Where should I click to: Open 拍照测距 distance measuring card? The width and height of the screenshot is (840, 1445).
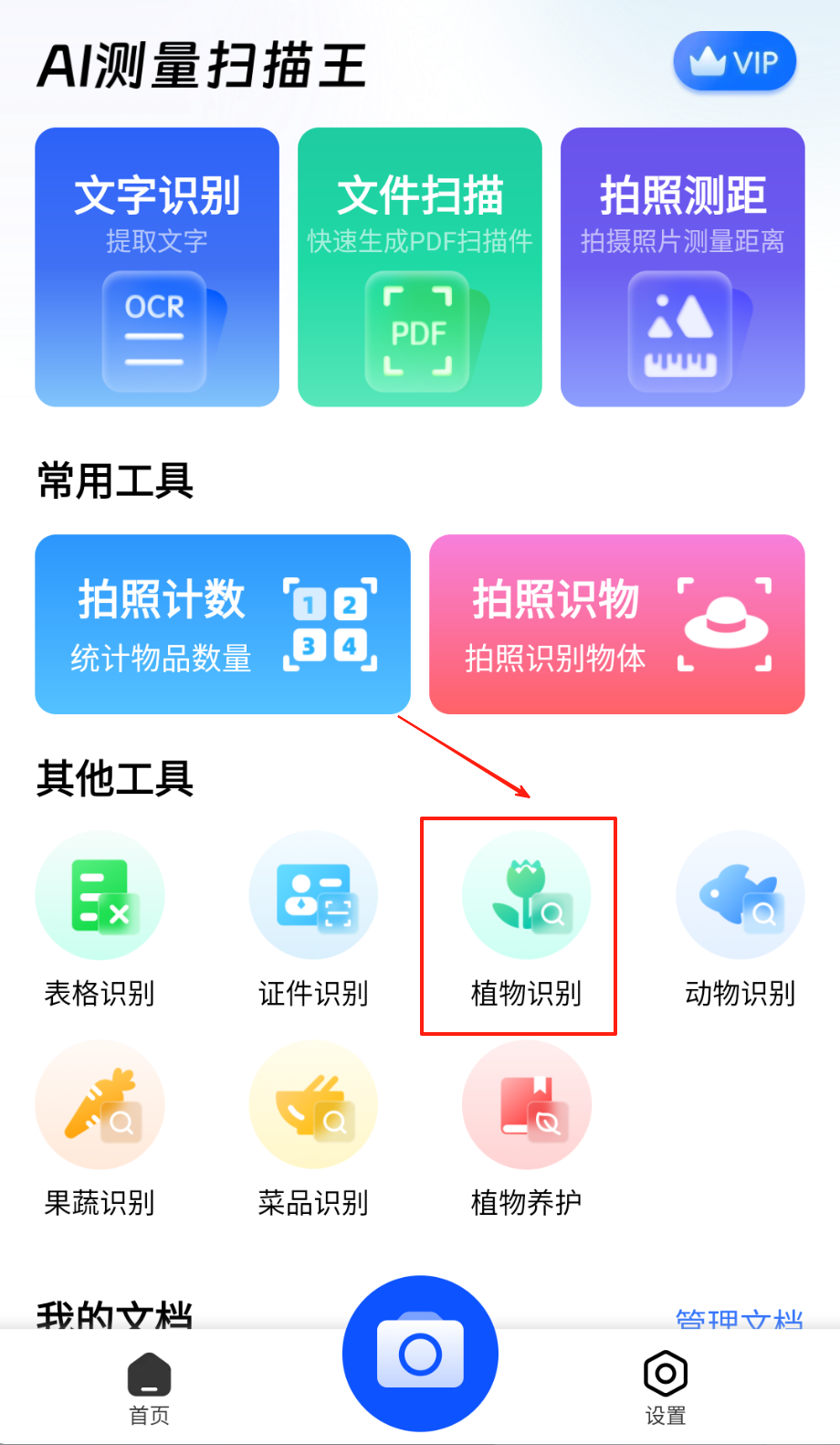[x=682, y=267]
